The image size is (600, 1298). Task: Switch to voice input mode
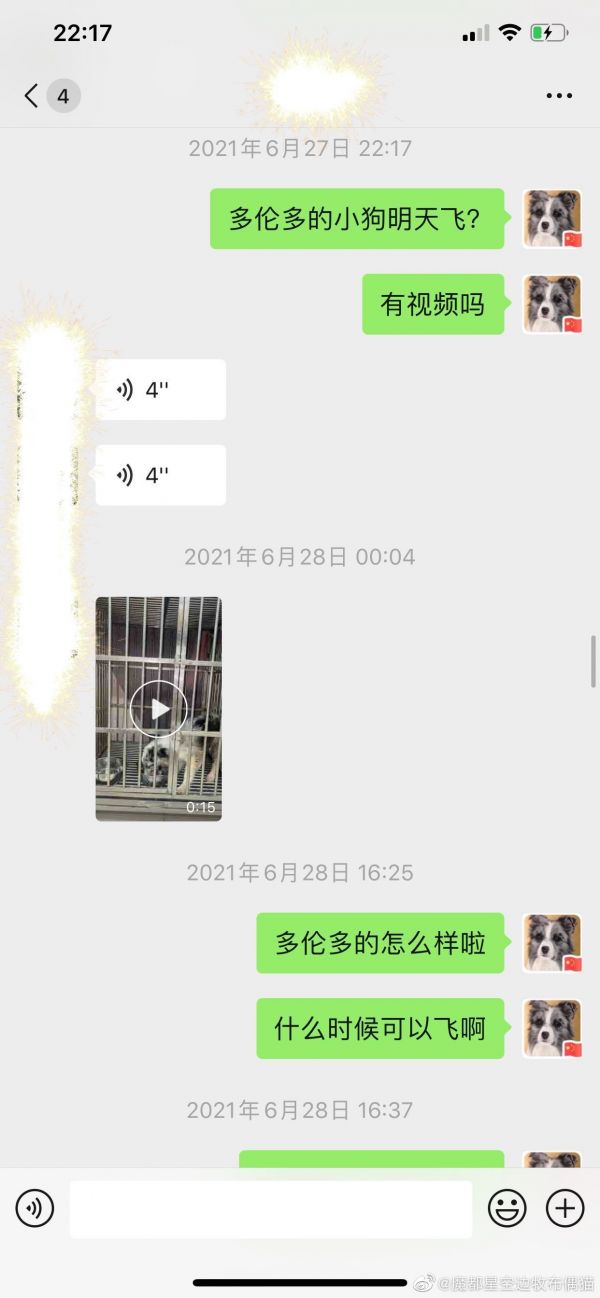click(35, 1209)
